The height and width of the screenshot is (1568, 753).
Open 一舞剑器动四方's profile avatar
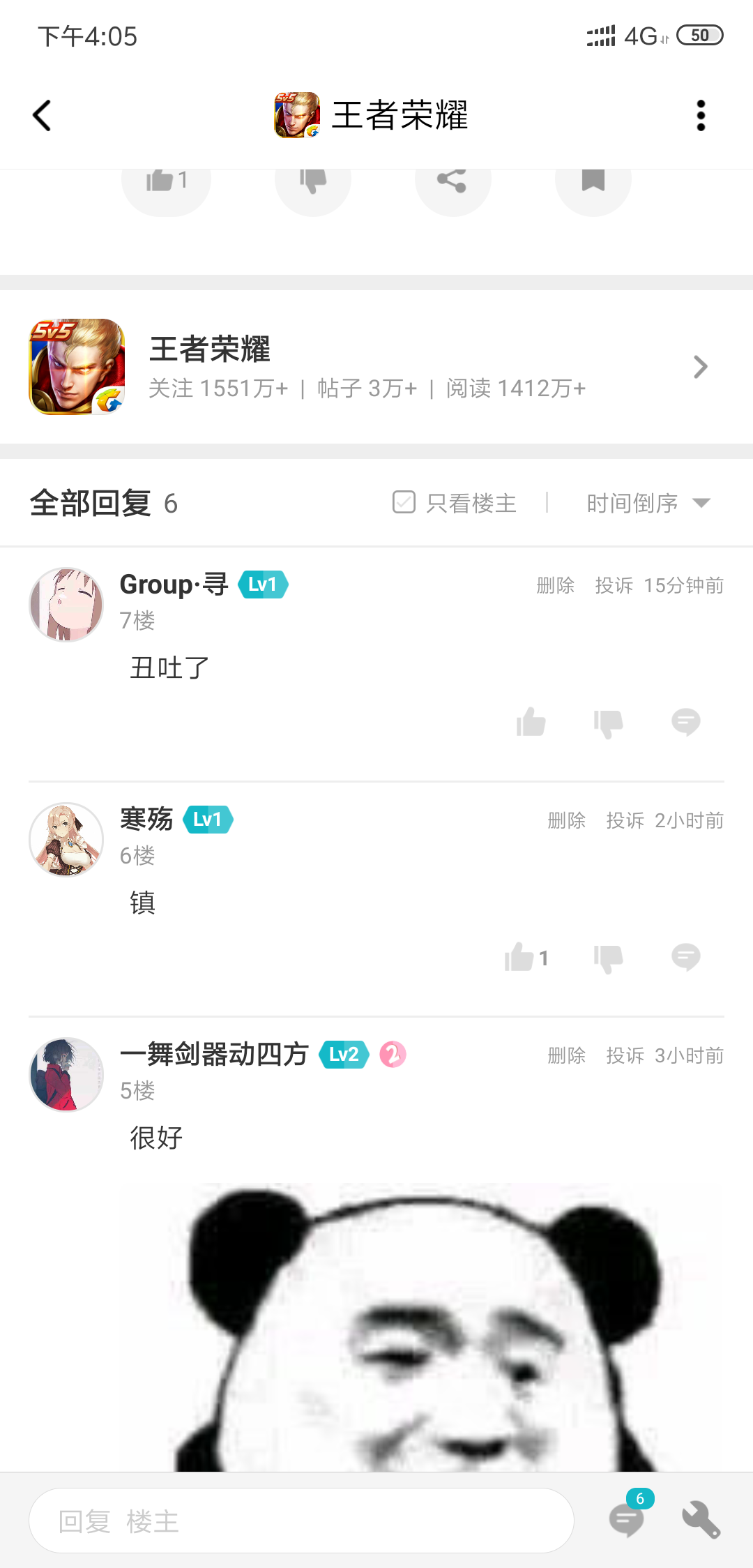click(x=66, y=1074)
